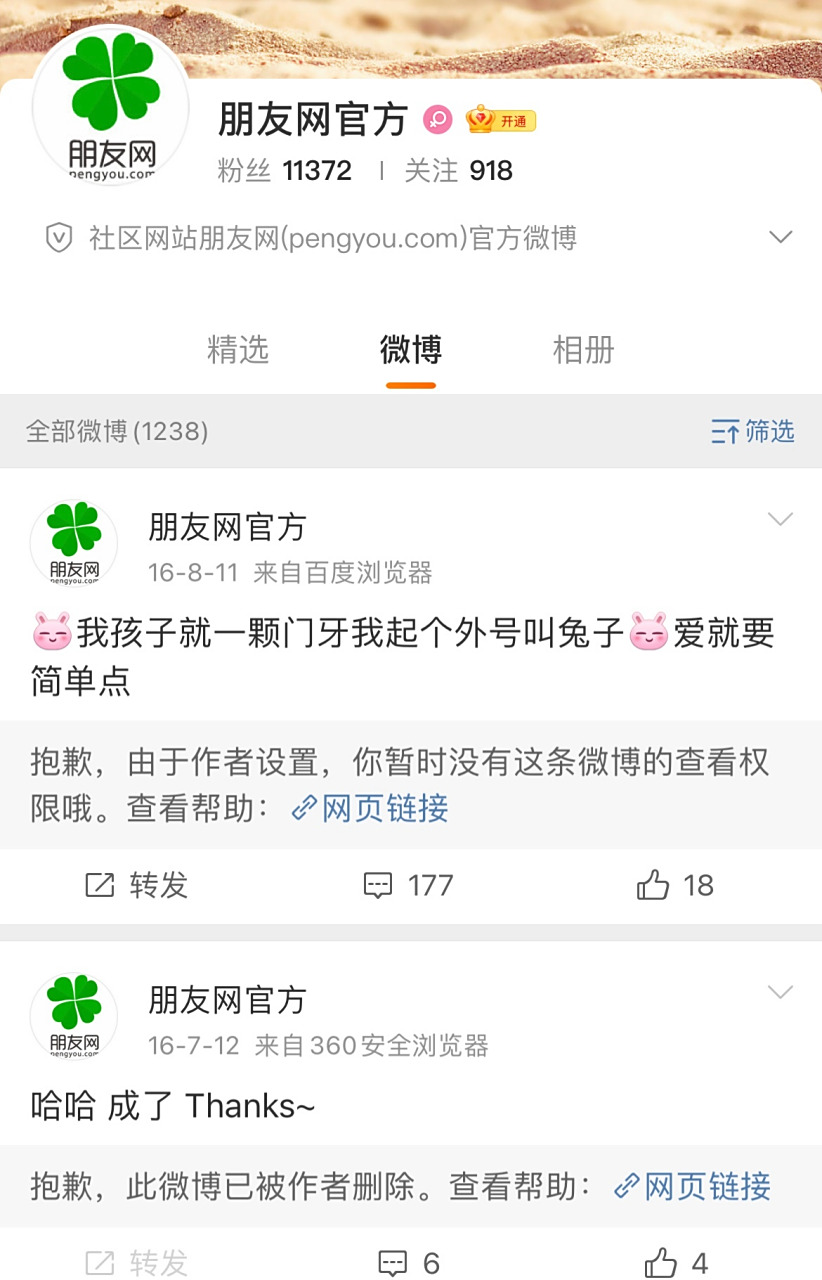The height and width of the screenshot is (1280, 822).
Task: Switch to the 相册 tab
Action: (583, 350)
